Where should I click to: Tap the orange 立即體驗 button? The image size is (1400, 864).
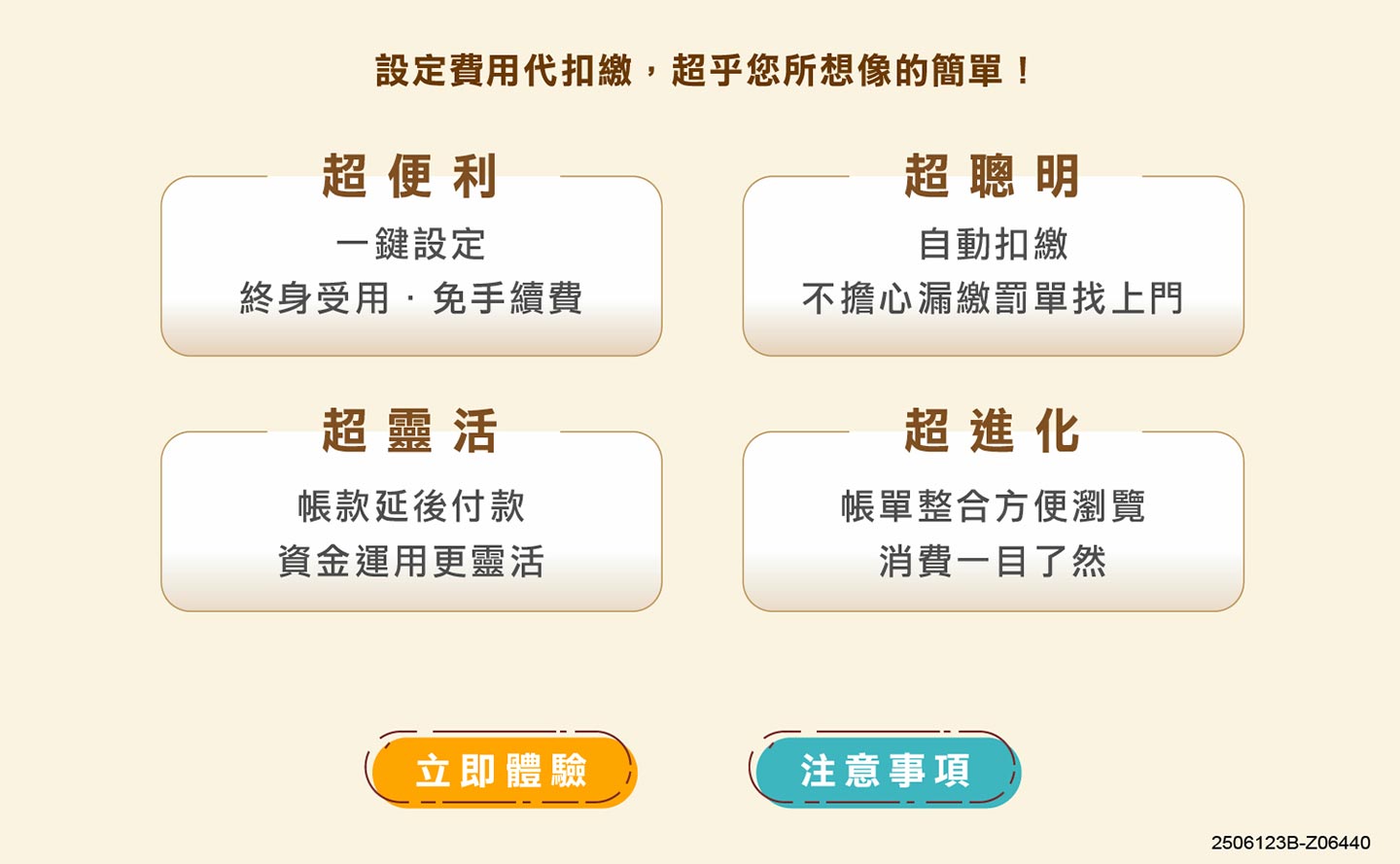502,771
